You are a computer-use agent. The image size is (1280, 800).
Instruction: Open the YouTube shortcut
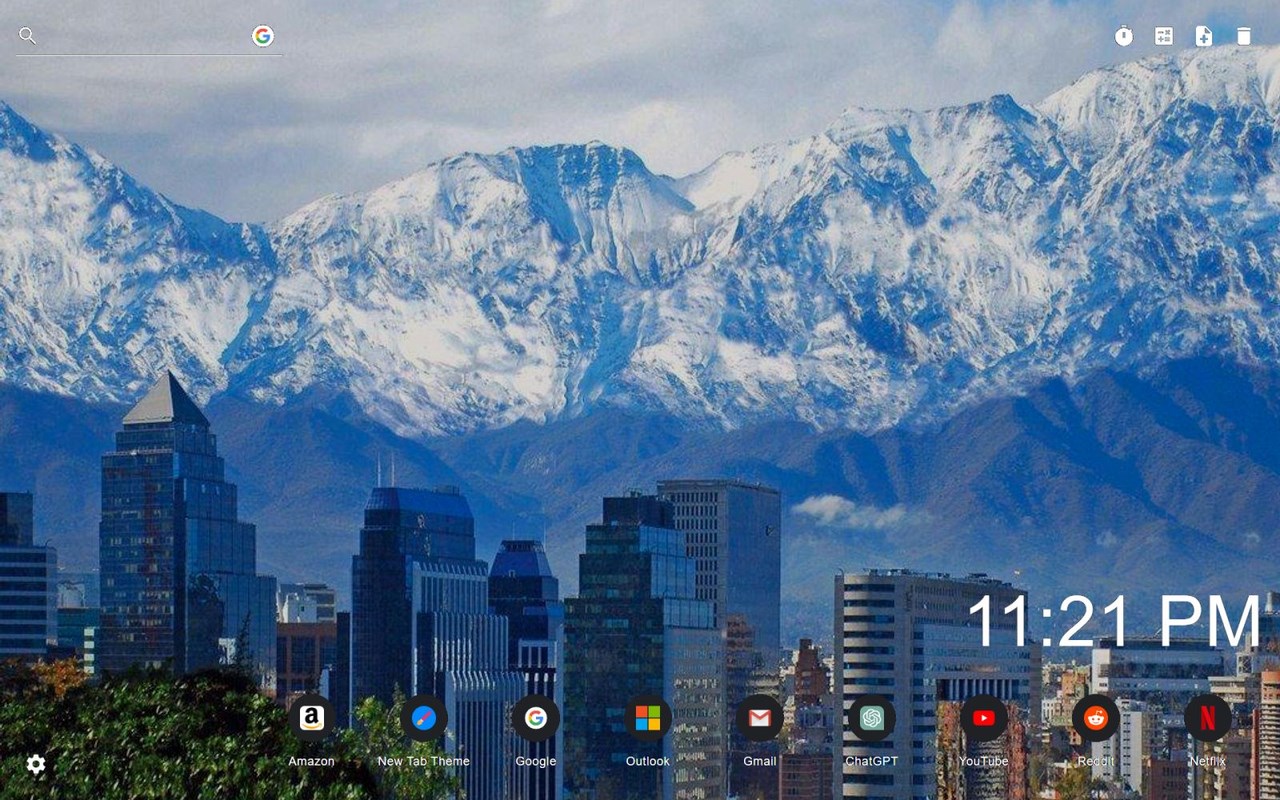coord(984,719)
